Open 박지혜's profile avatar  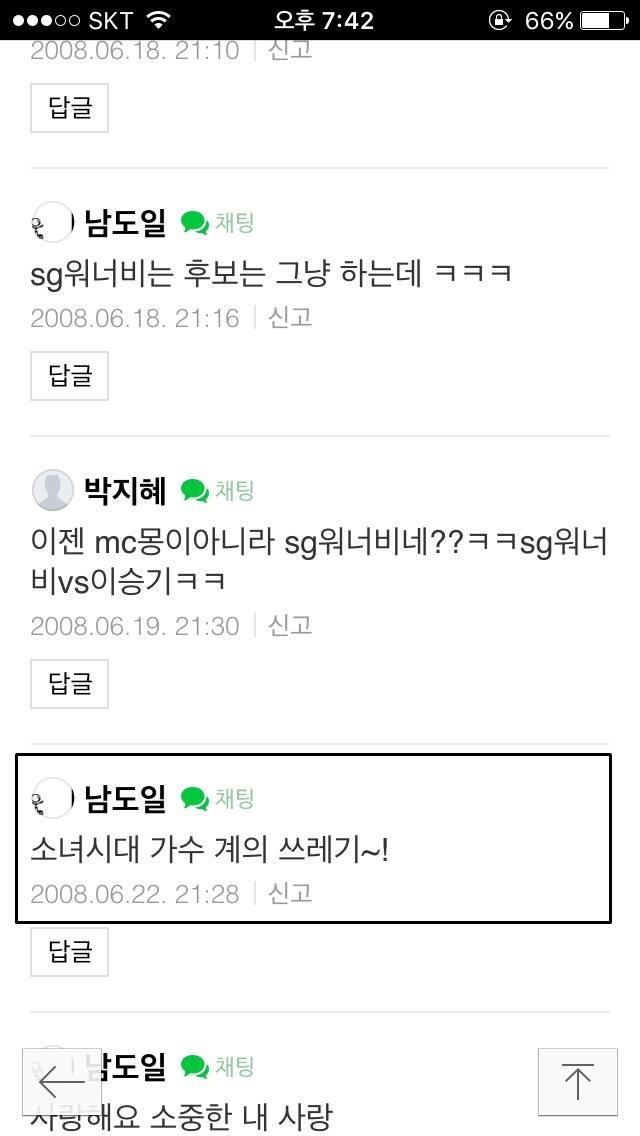click(53, 490)
